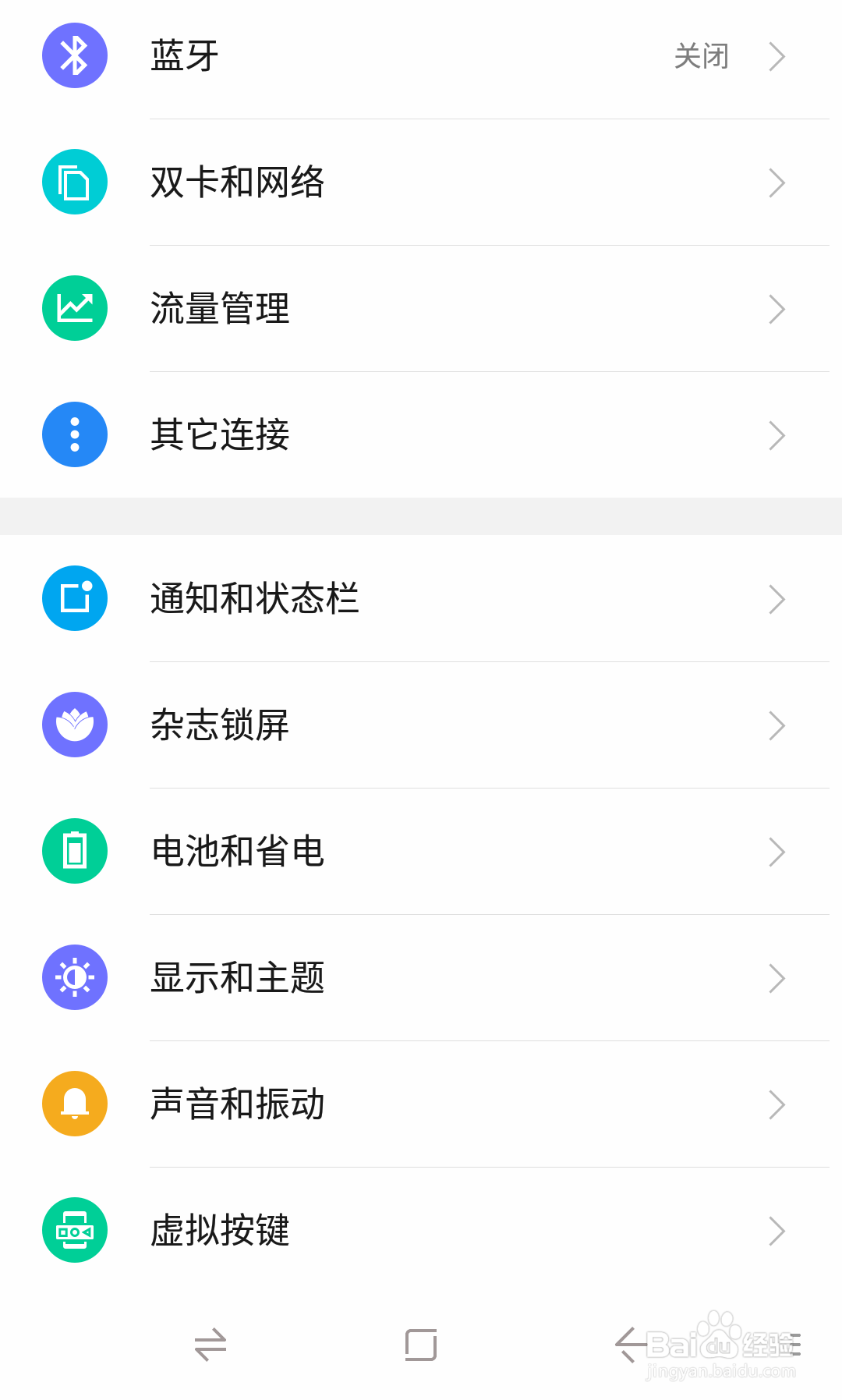The width and height of the screenshot is (842, 1400).
Task: Go to 声音和振动 sound settings
Action: click(421, 1104)
